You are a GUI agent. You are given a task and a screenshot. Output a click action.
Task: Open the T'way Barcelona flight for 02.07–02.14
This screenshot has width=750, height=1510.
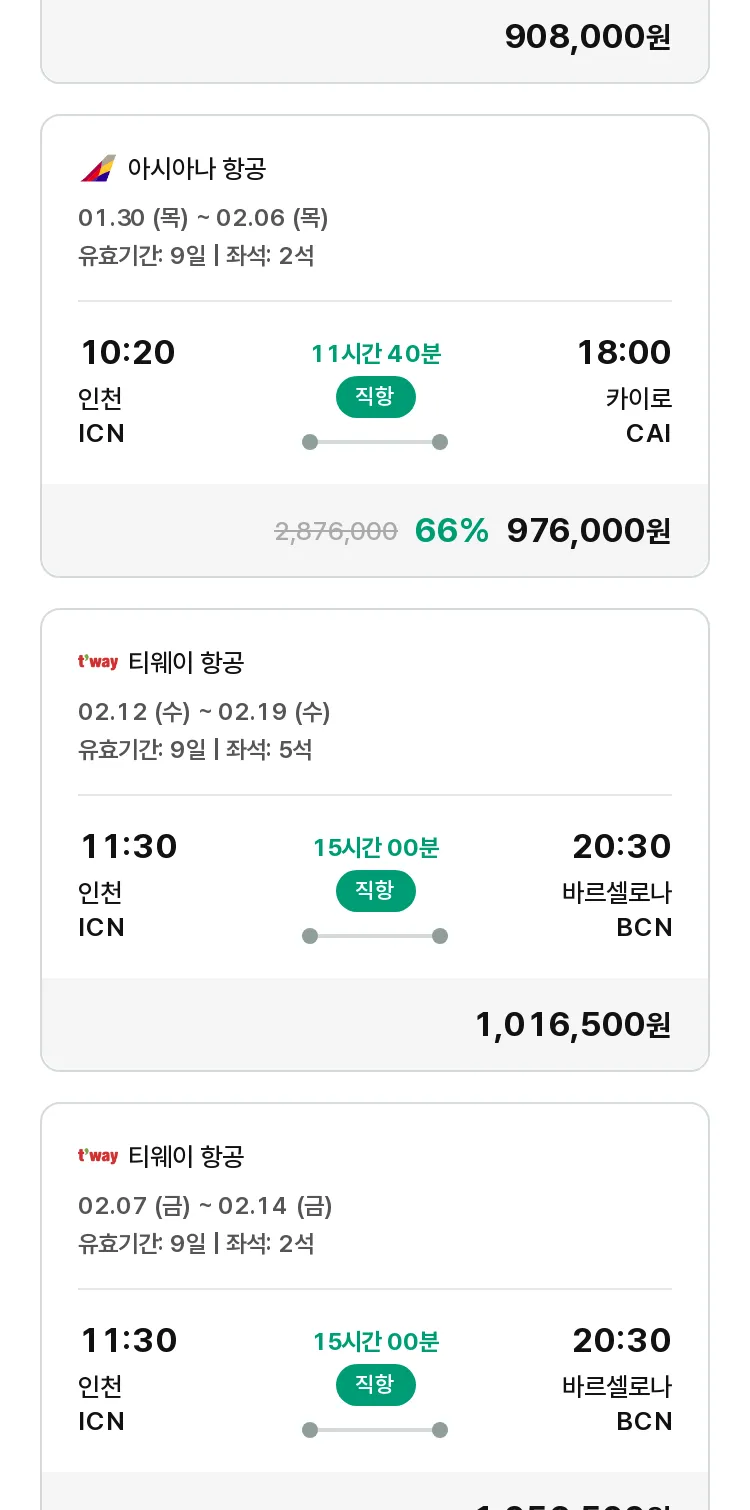click(x=375, y=1306)
